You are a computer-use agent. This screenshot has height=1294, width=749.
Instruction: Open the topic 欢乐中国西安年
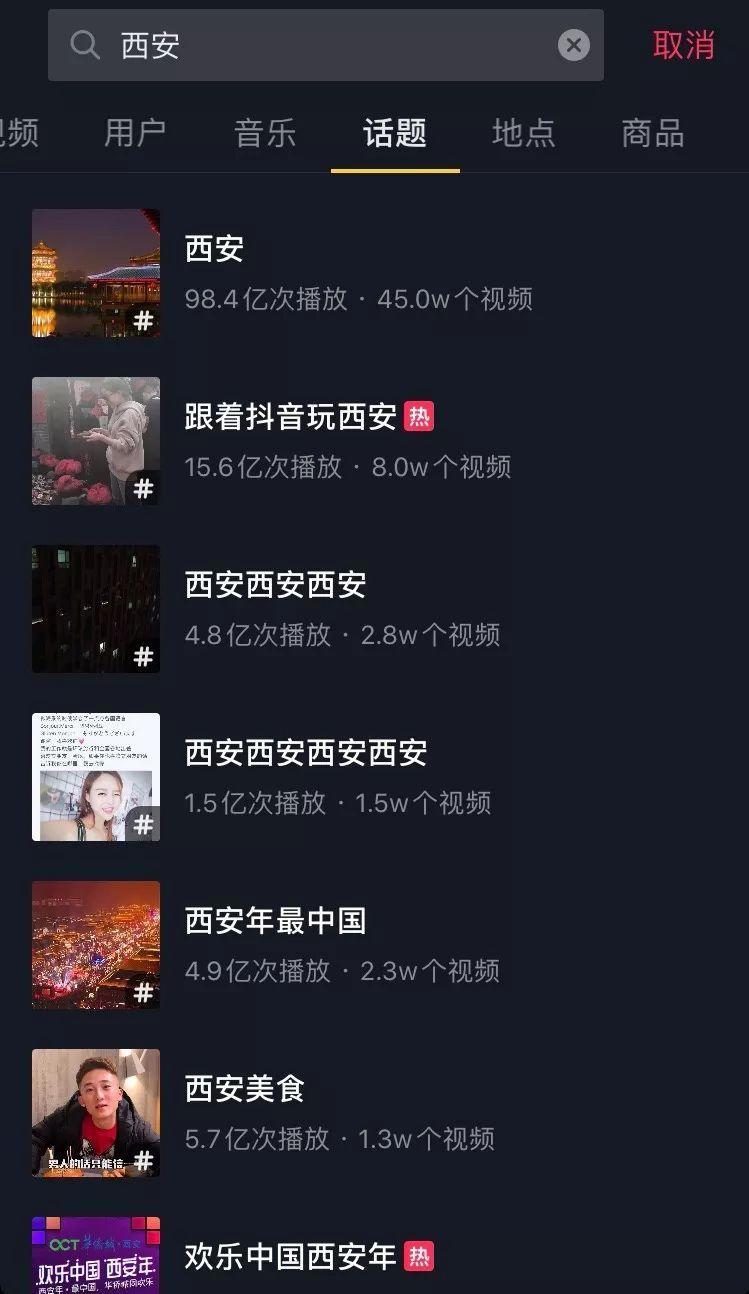374,1255
